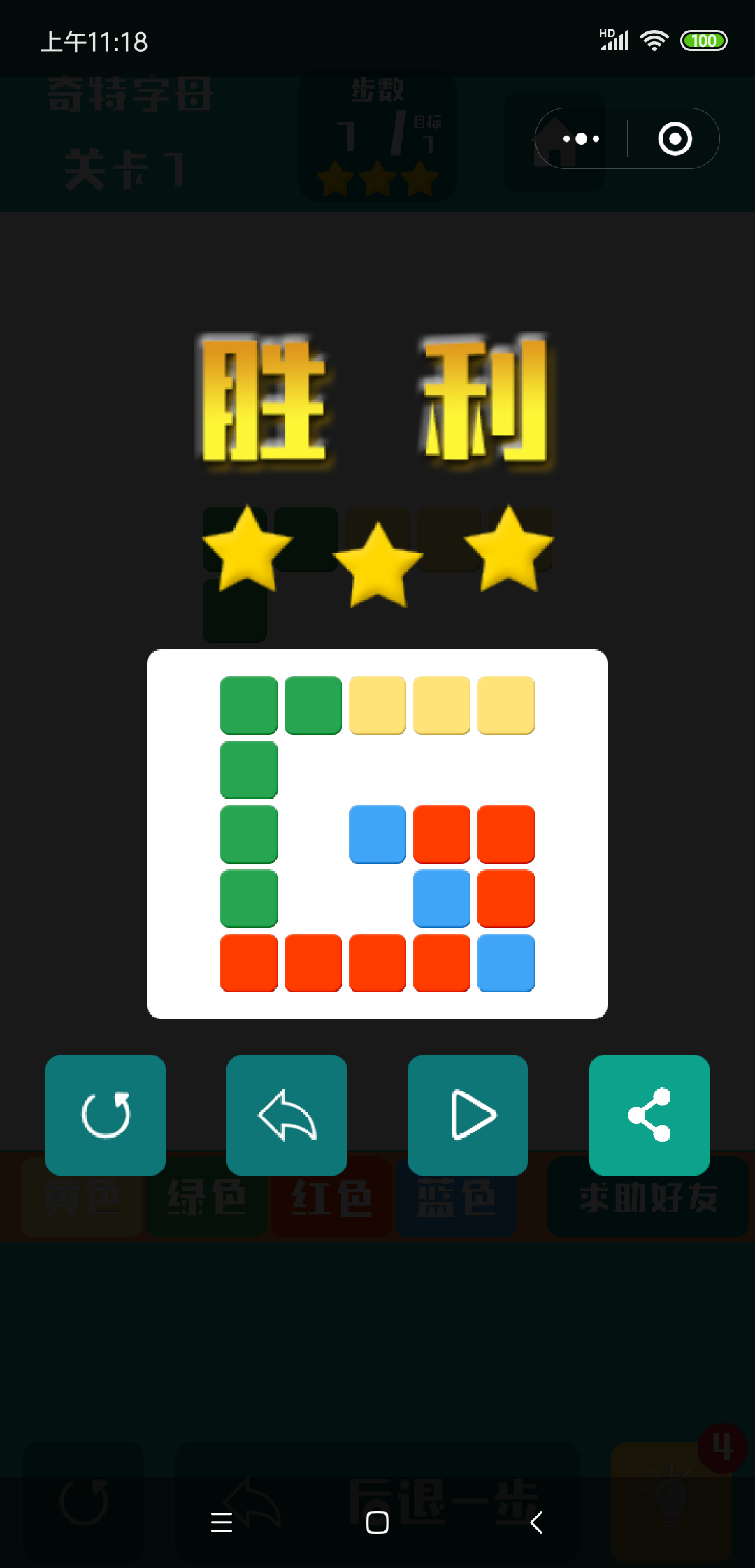Viewport: 755px width, 1568px height.
Task: Restart the level with the replay button
Action: tap(106, 1115)
